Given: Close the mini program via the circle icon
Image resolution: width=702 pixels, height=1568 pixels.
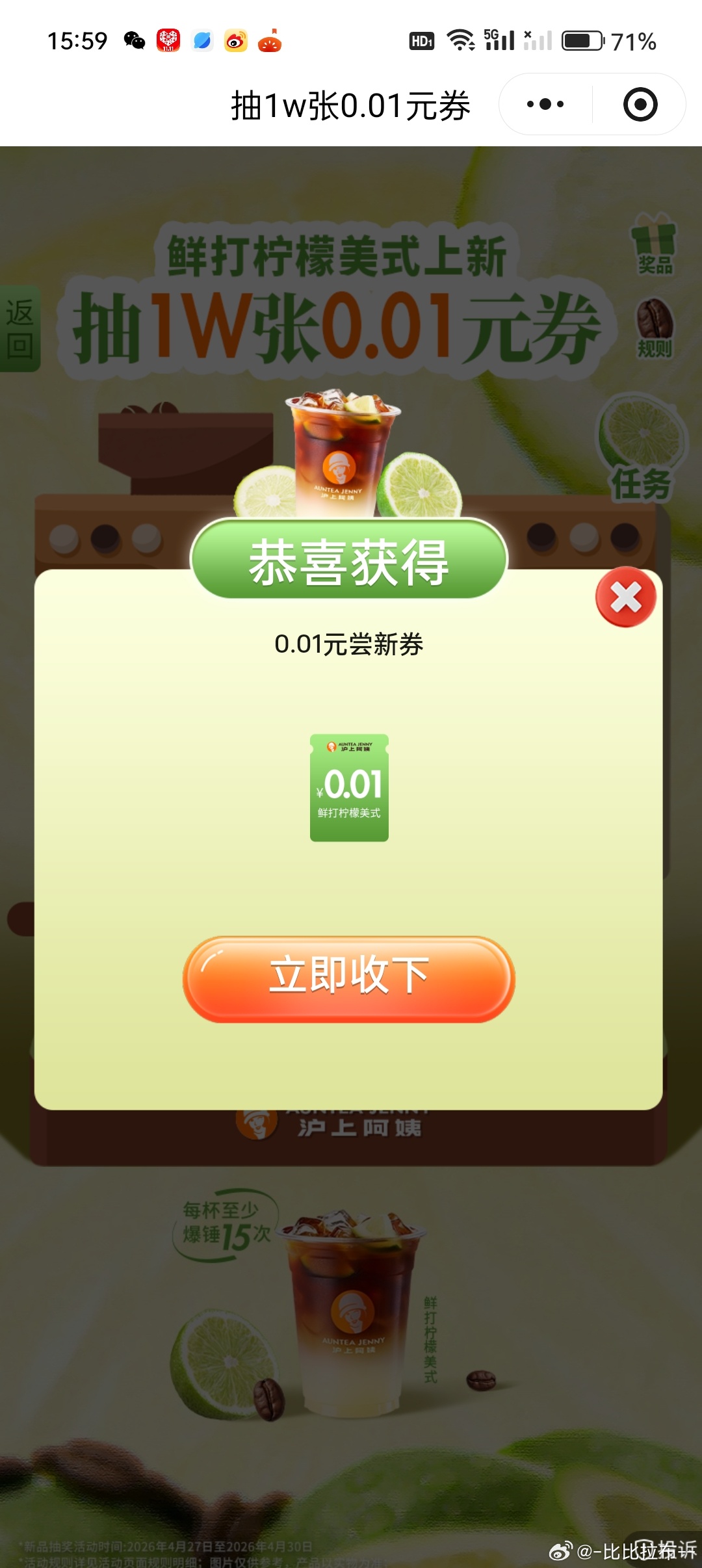Looking at the screenshot, I should point(640,105).
